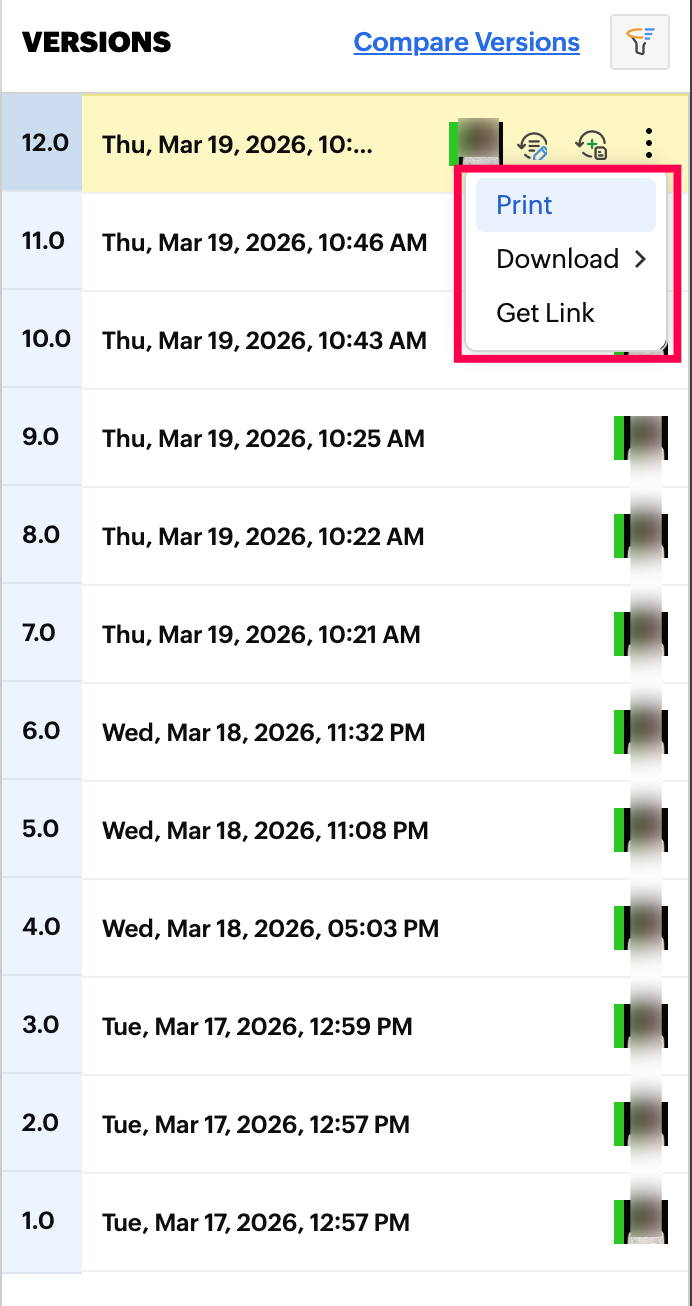View version 3.0 from Tue 12:59 PM

257,1026
